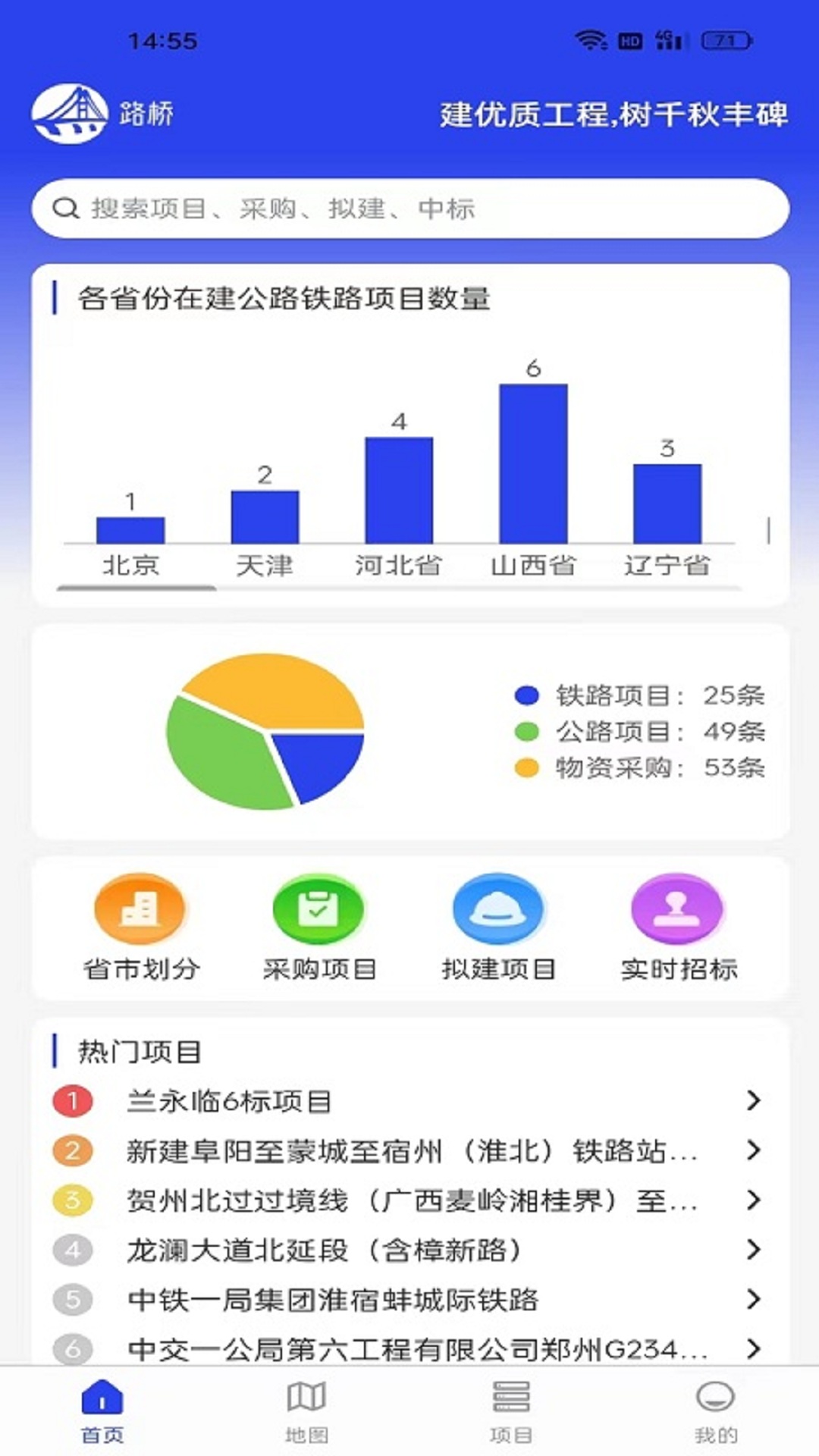The height and width of the screenshot is (1456, 819).
Task: Open 采购项目 procurement projects
Action: [319, 927]
